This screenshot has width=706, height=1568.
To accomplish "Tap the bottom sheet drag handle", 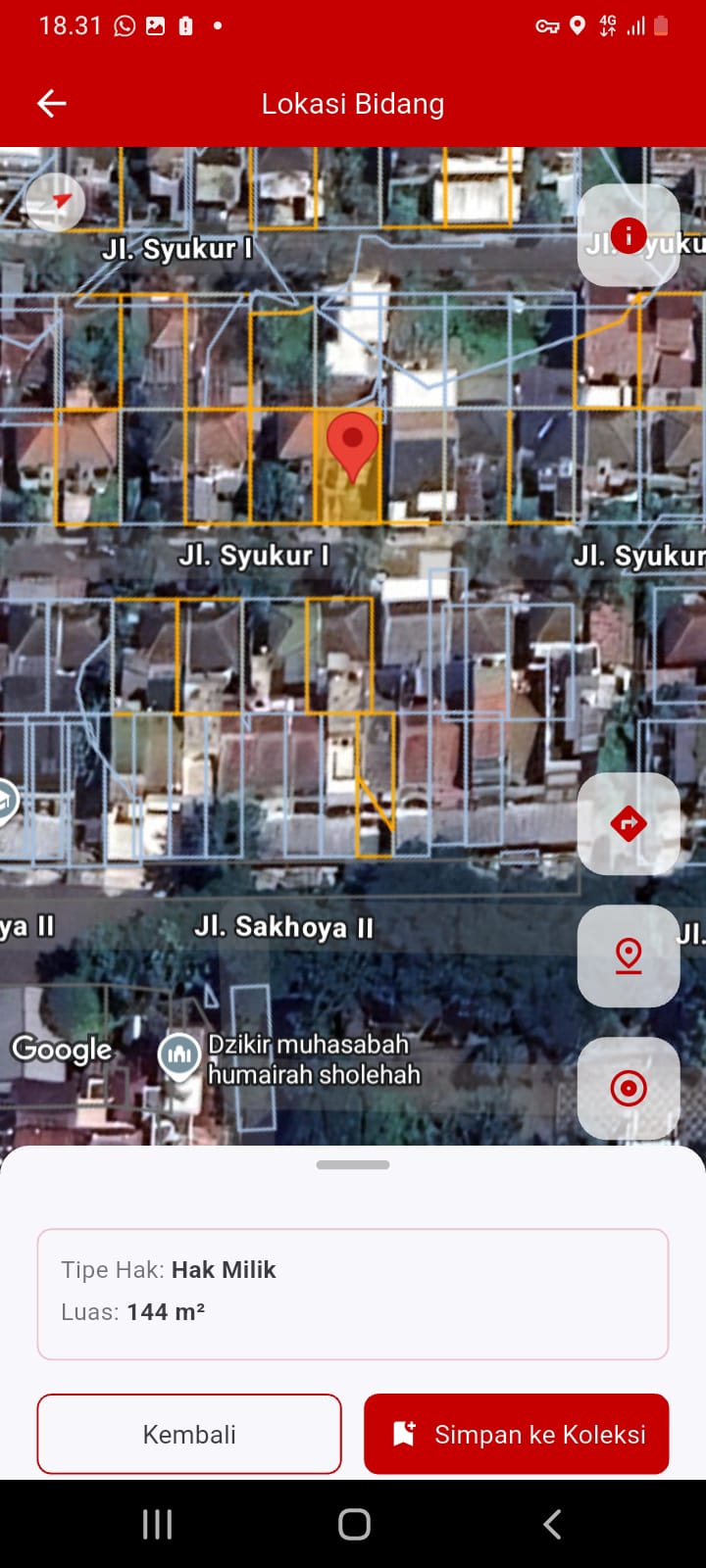I will click(x=353, y=1164).
